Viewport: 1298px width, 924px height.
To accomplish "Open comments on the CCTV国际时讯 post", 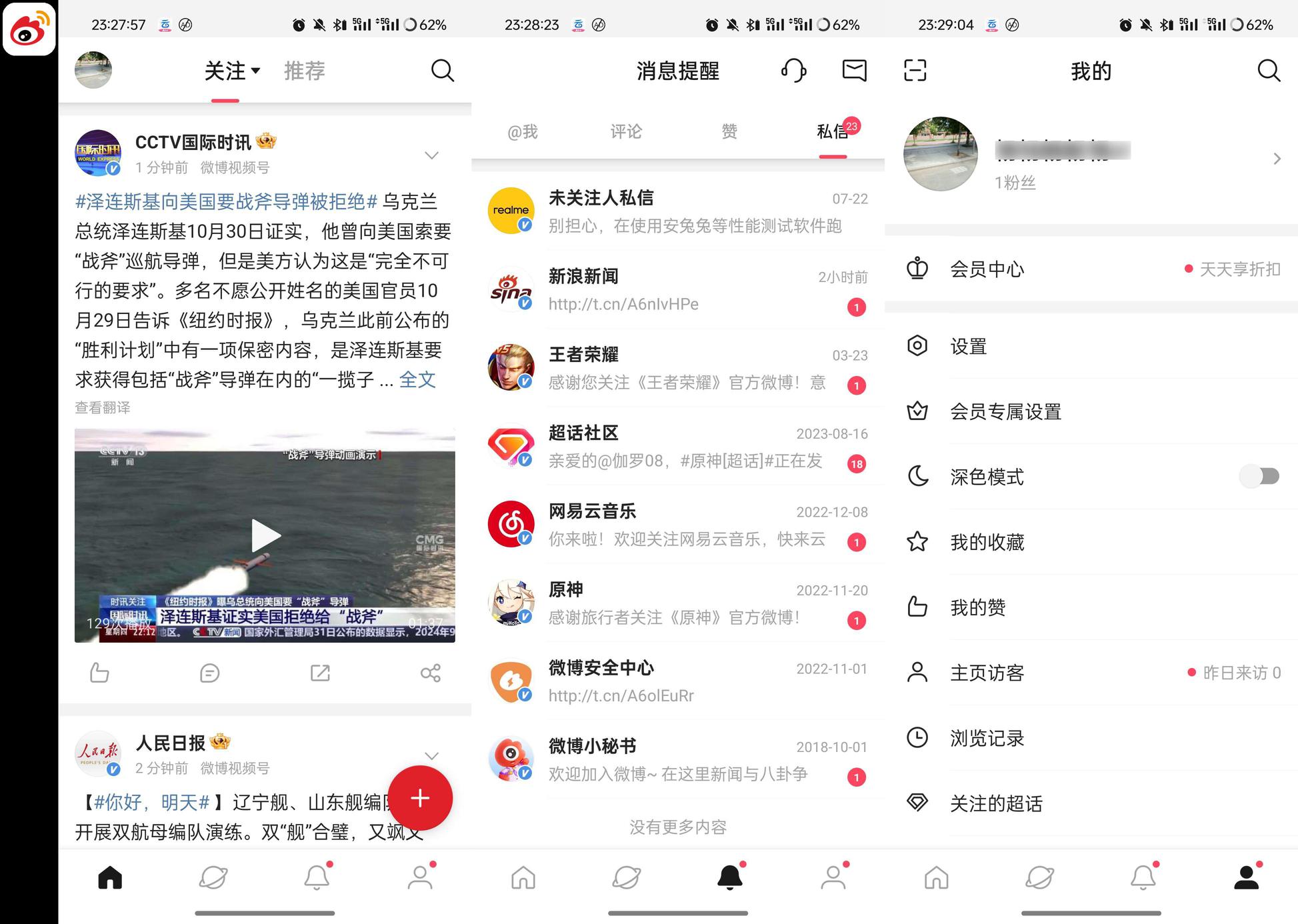I will tap(209, 673).
